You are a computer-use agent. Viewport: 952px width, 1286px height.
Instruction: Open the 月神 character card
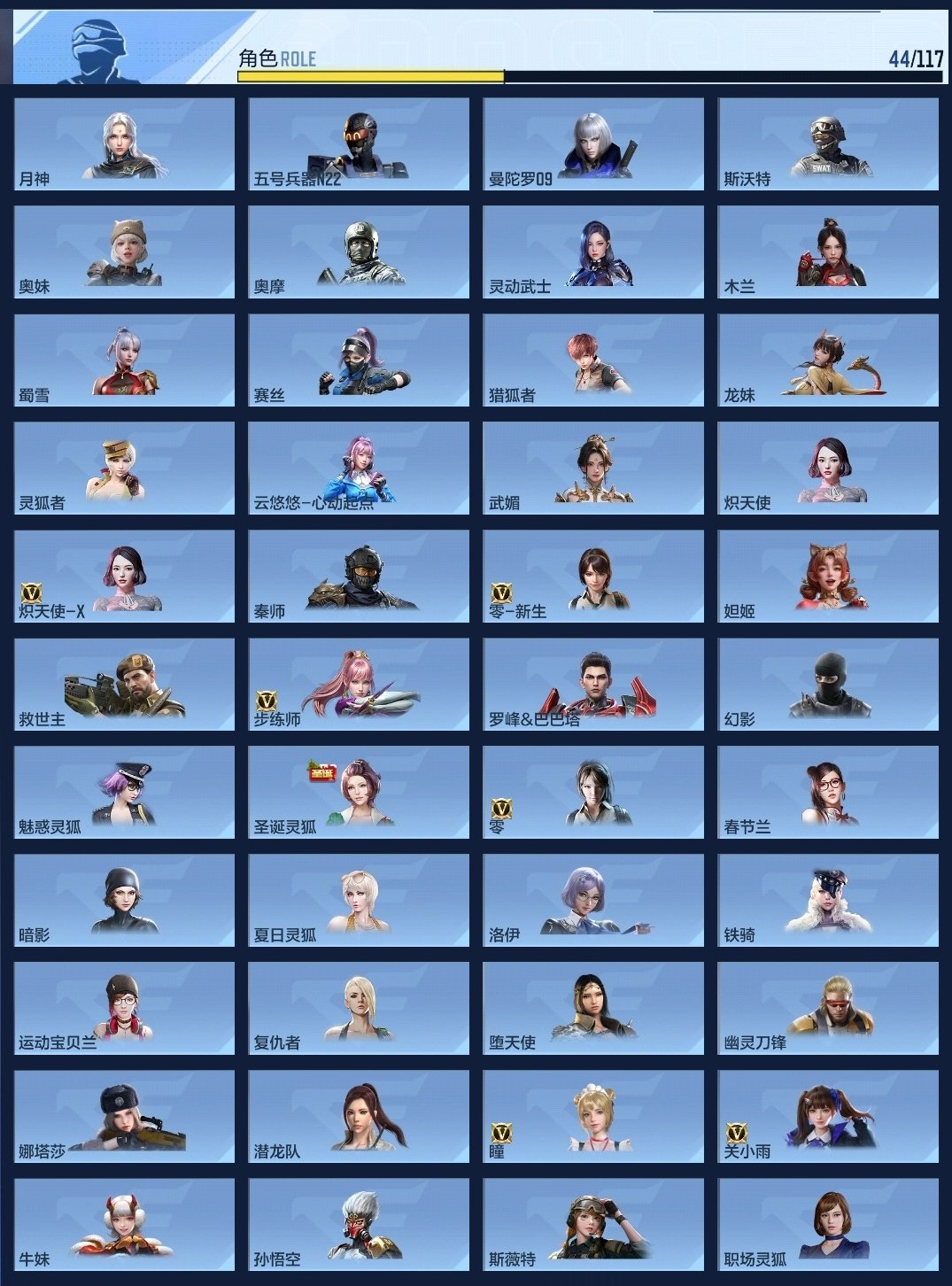click(x=124, y=143)
